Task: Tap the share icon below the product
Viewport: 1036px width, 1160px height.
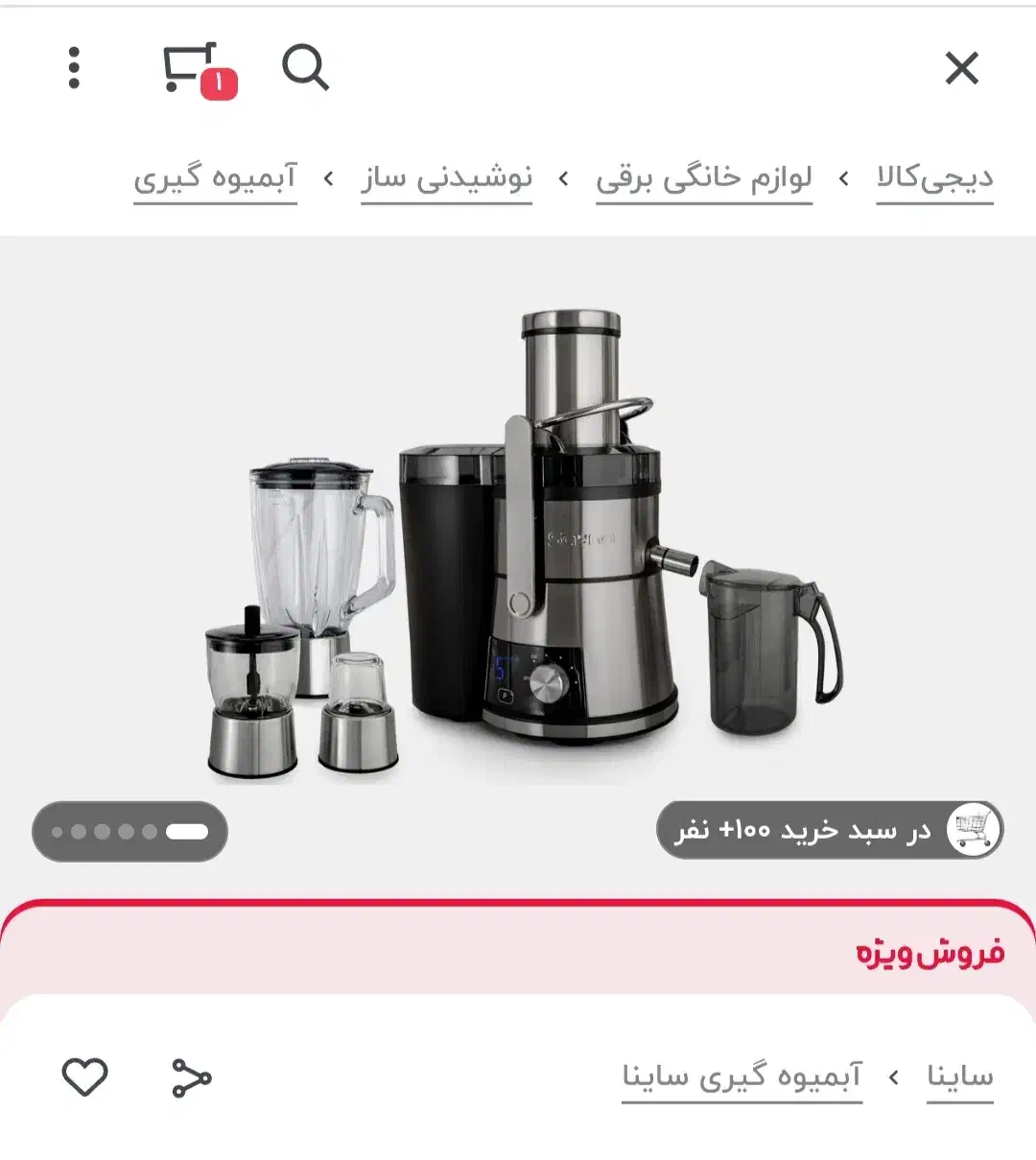Action: click(x=190, y=1077)
